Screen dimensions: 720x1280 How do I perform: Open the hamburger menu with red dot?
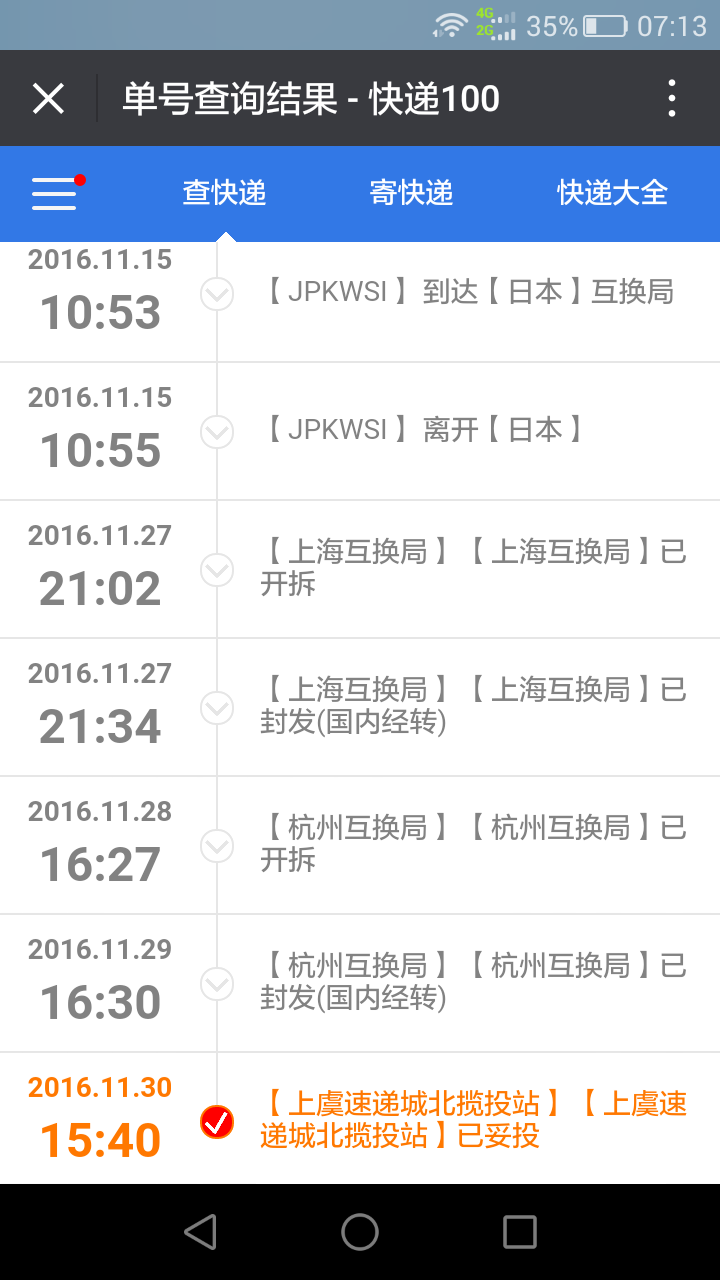point(58,192)
